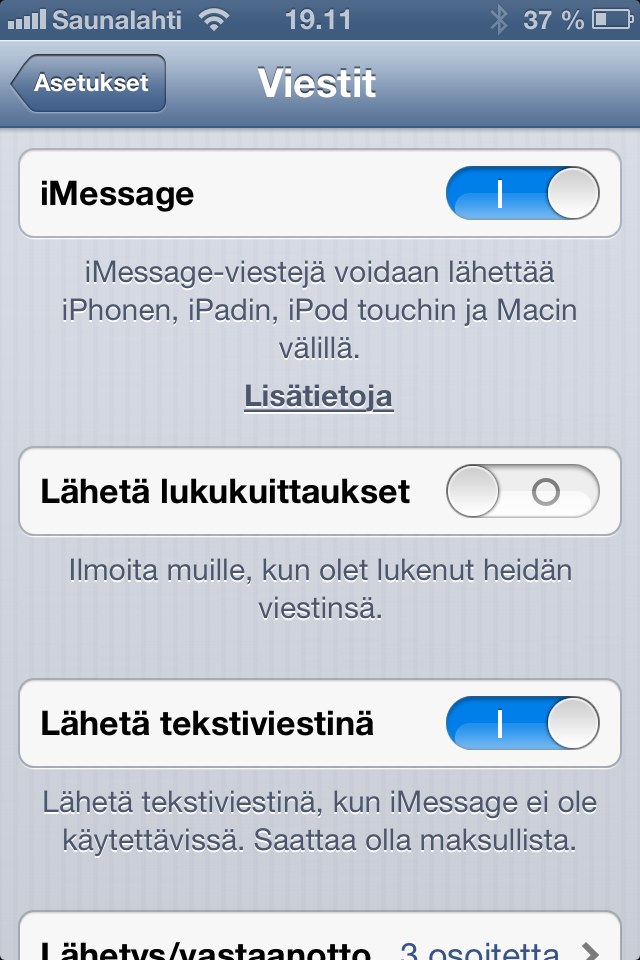Go back to Asetukset

pos(88,83)
